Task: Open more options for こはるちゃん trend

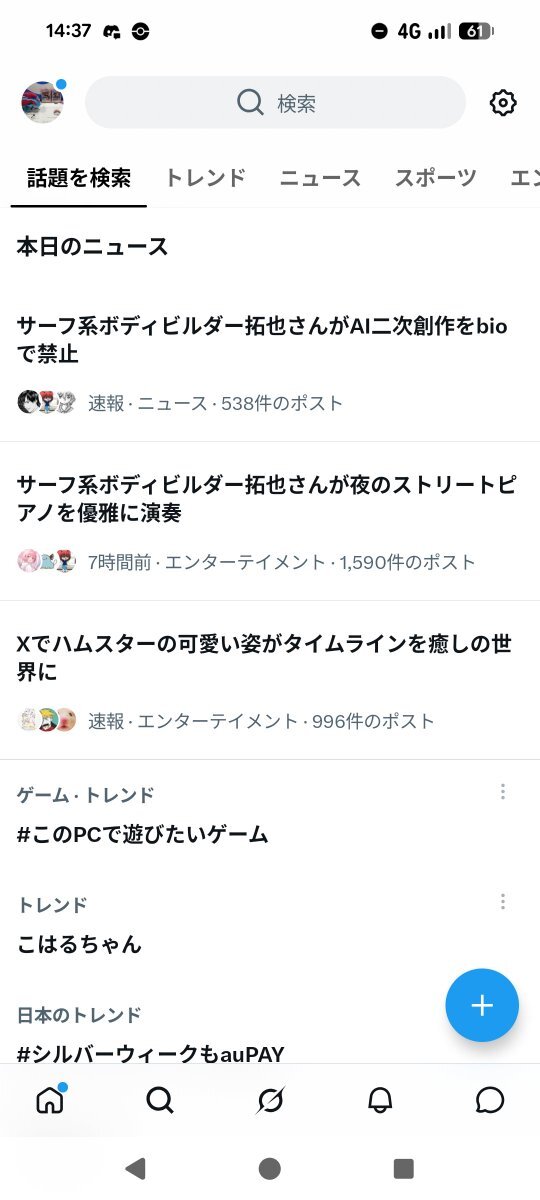Action: [x=503, y=902]
